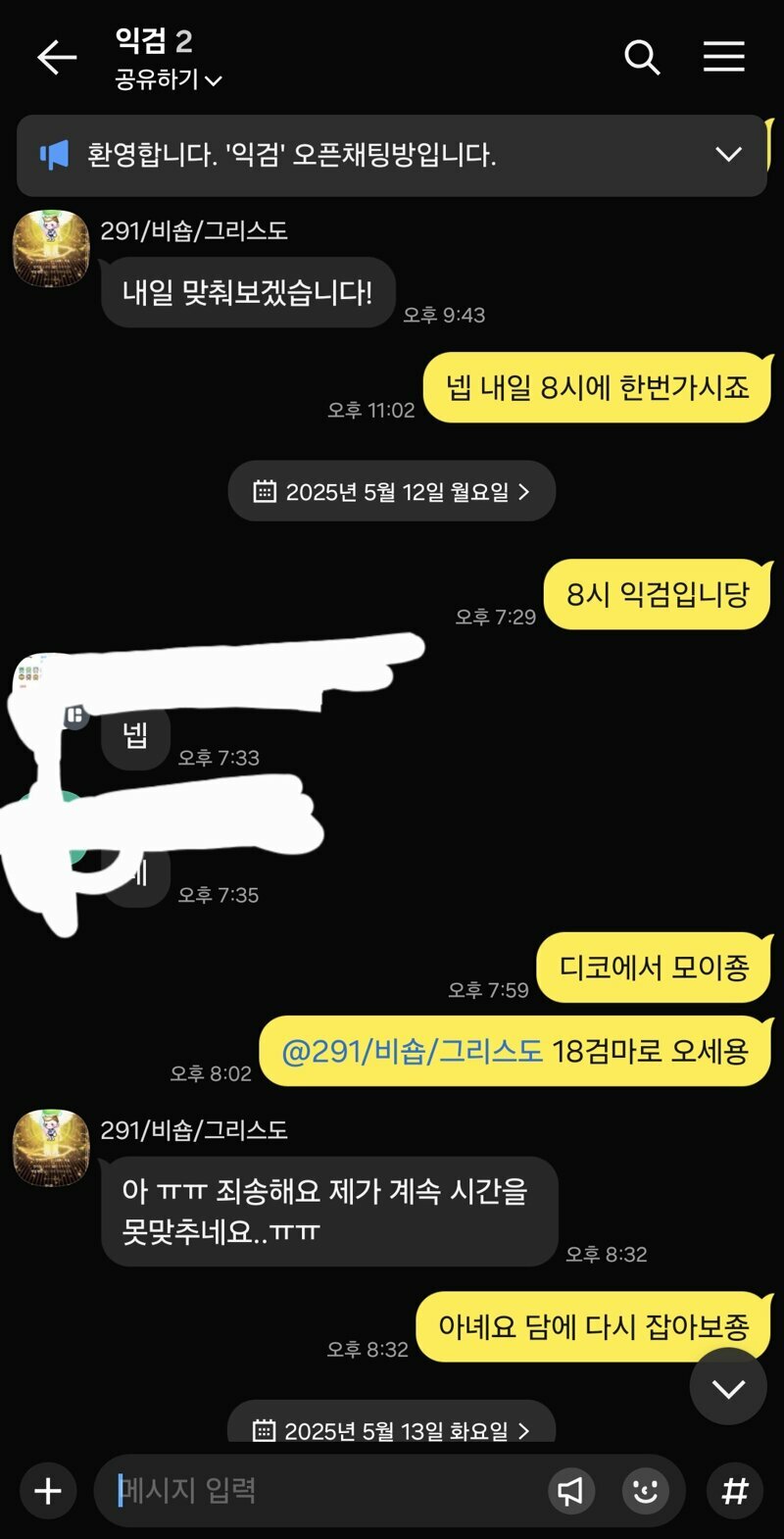The image size is (784, 1539).
Task: Open the emoticon picker
Action: [x=646, y=1491]
